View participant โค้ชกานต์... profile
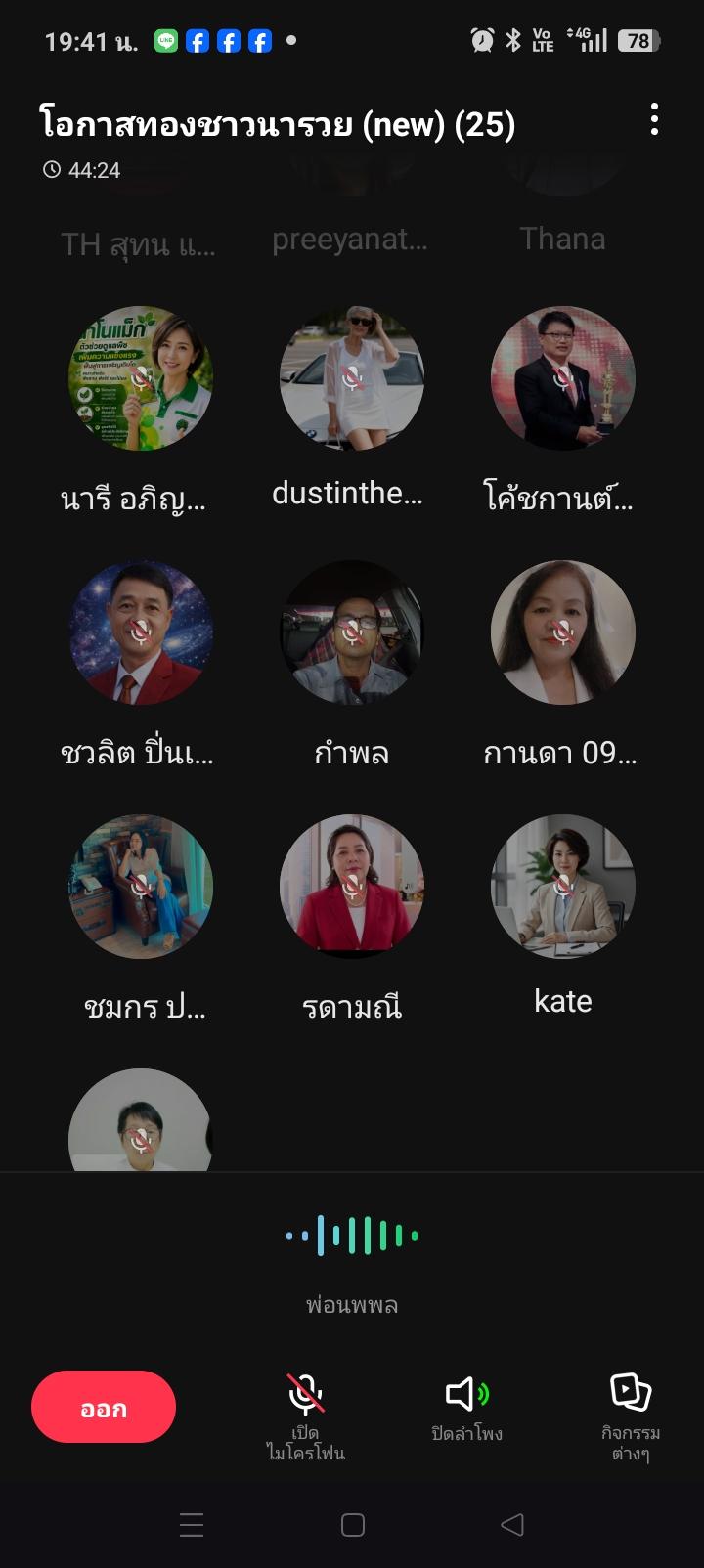 tap(563, 378)
